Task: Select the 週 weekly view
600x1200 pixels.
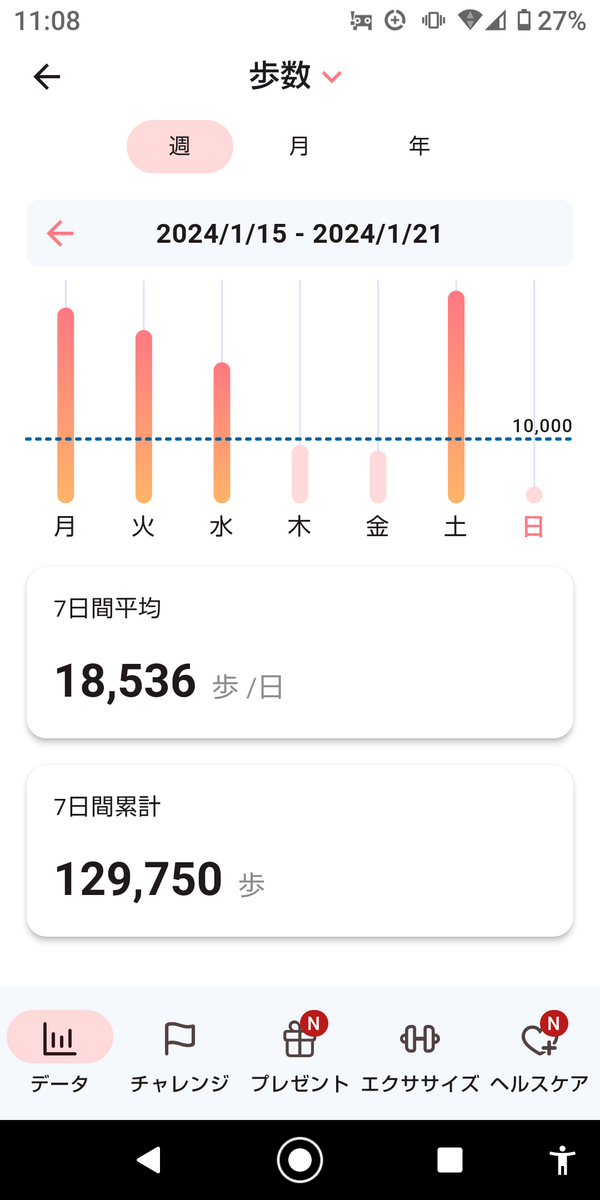Action: coord(180,146)
